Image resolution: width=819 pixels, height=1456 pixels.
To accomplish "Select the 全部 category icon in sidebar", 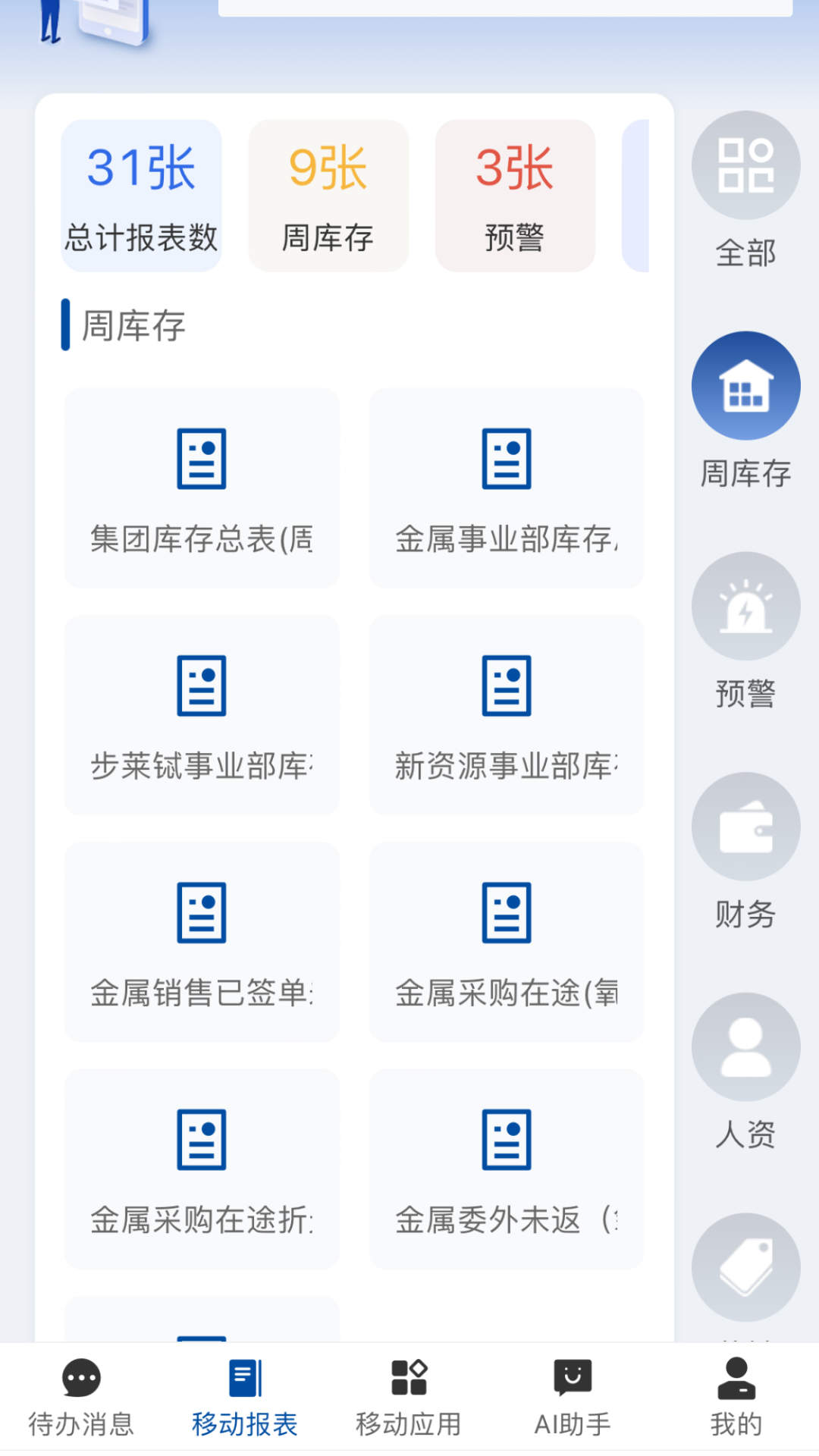I will pyautogui.click(x=745, y=166).
